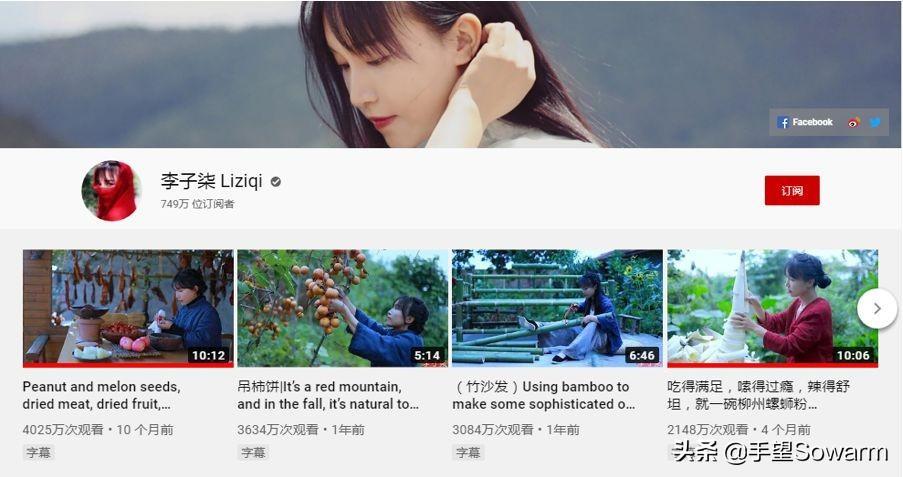Play the 6:46 竹沙发 bamboo sofa video
This screenshot has width=903, height=477.
point(557,307)
